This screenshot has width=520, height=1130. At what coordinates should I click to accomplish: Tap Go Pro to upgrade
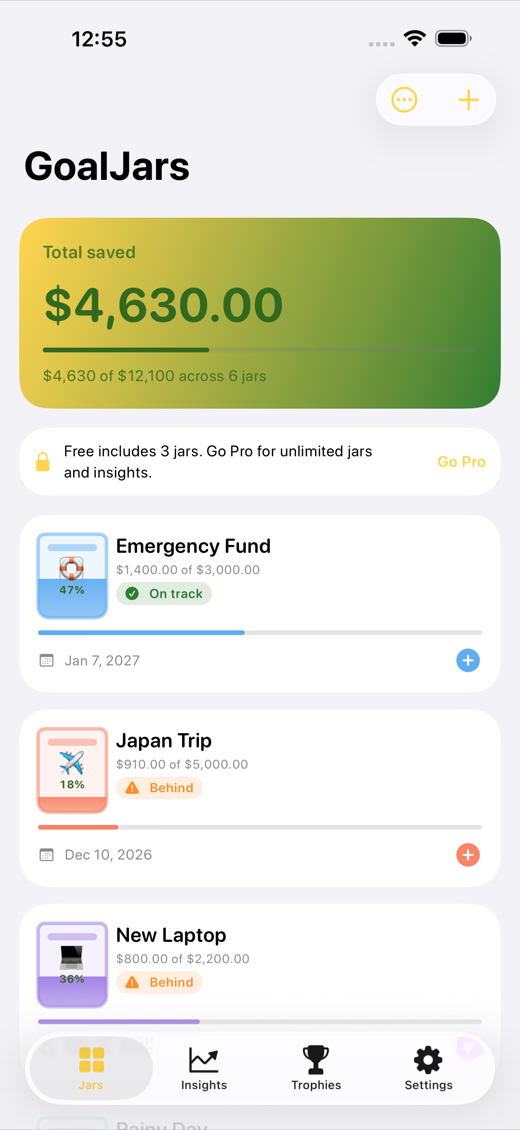point(462,462)
